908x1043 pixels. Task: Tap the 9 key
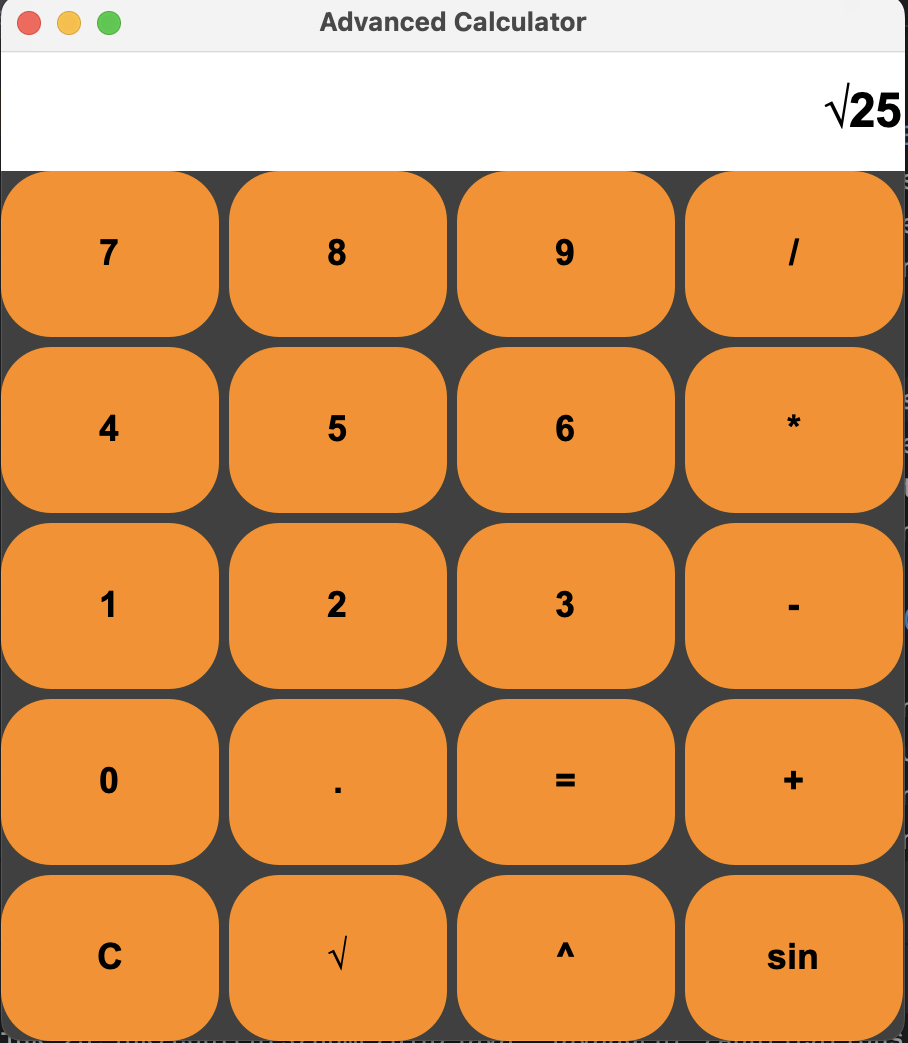tap(565, 253)
